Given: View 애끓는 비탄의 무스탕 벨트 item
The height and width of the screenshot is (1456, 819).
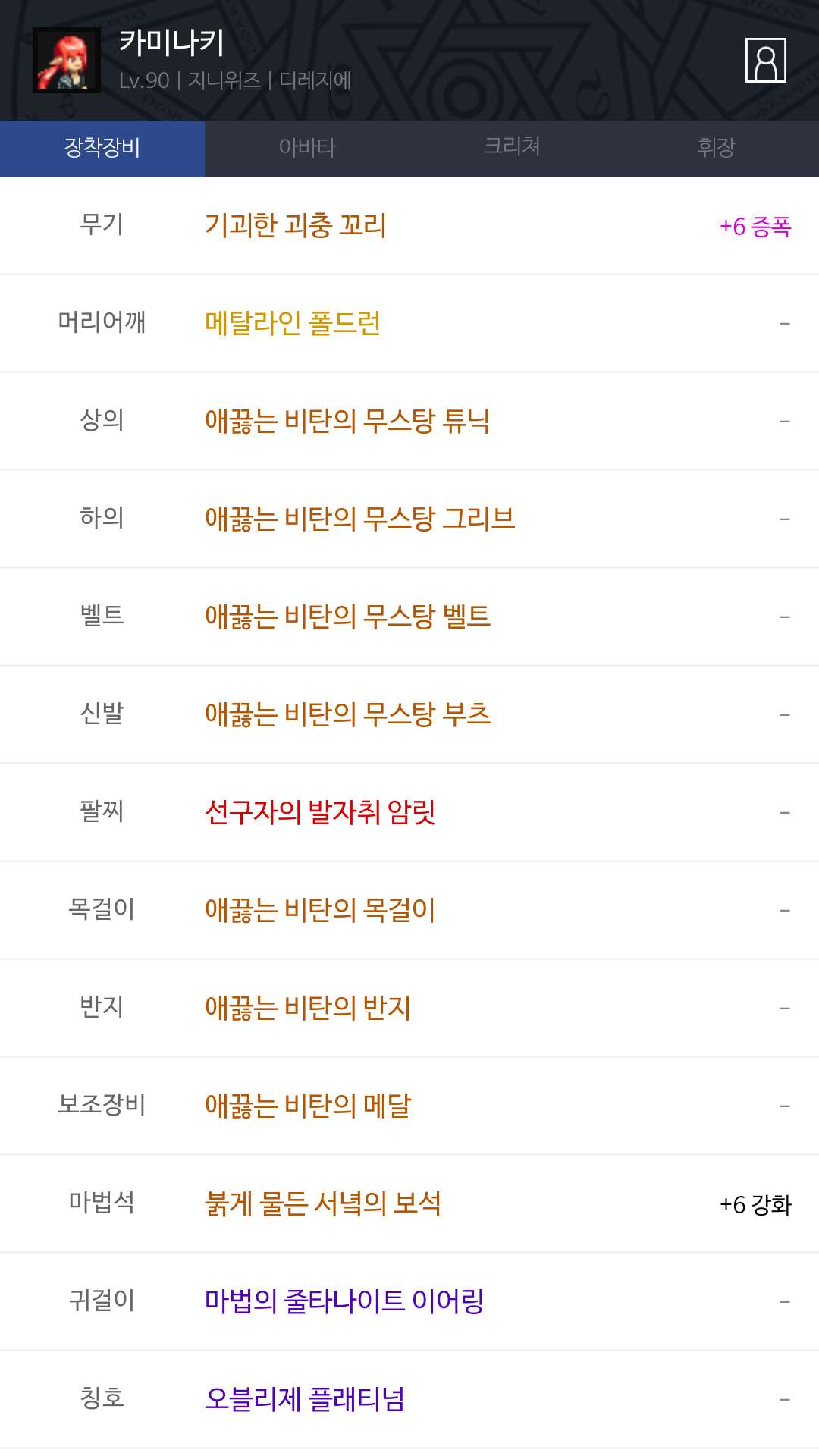Looking at the screenshot, I should (348, 617).
